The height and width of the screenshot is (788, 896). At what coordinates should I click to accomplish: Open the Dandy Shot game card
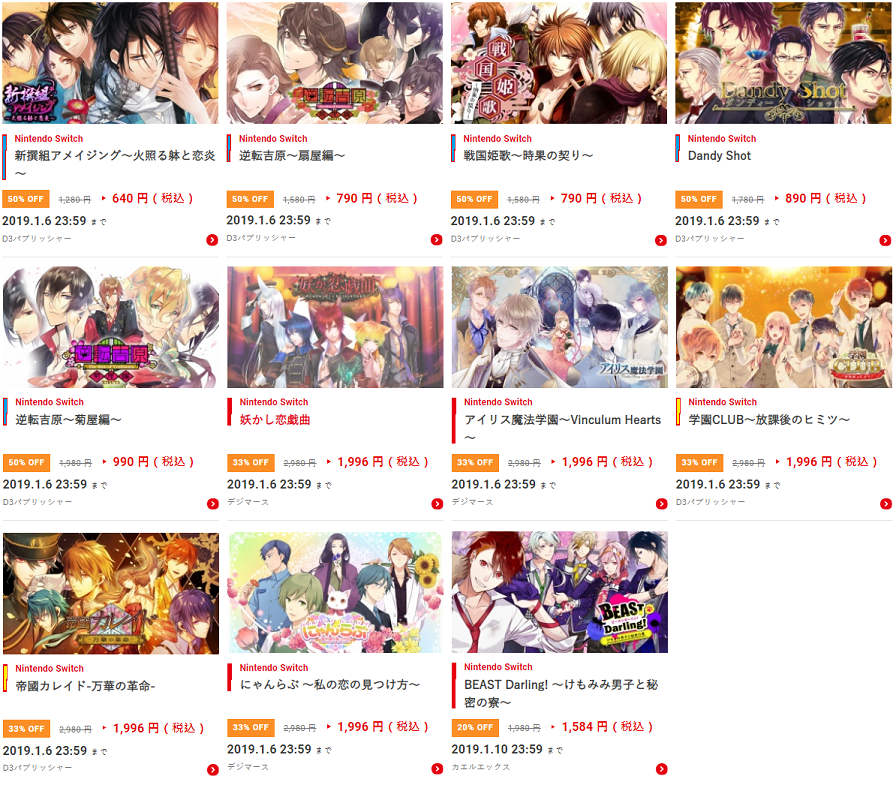coord(783,64)
